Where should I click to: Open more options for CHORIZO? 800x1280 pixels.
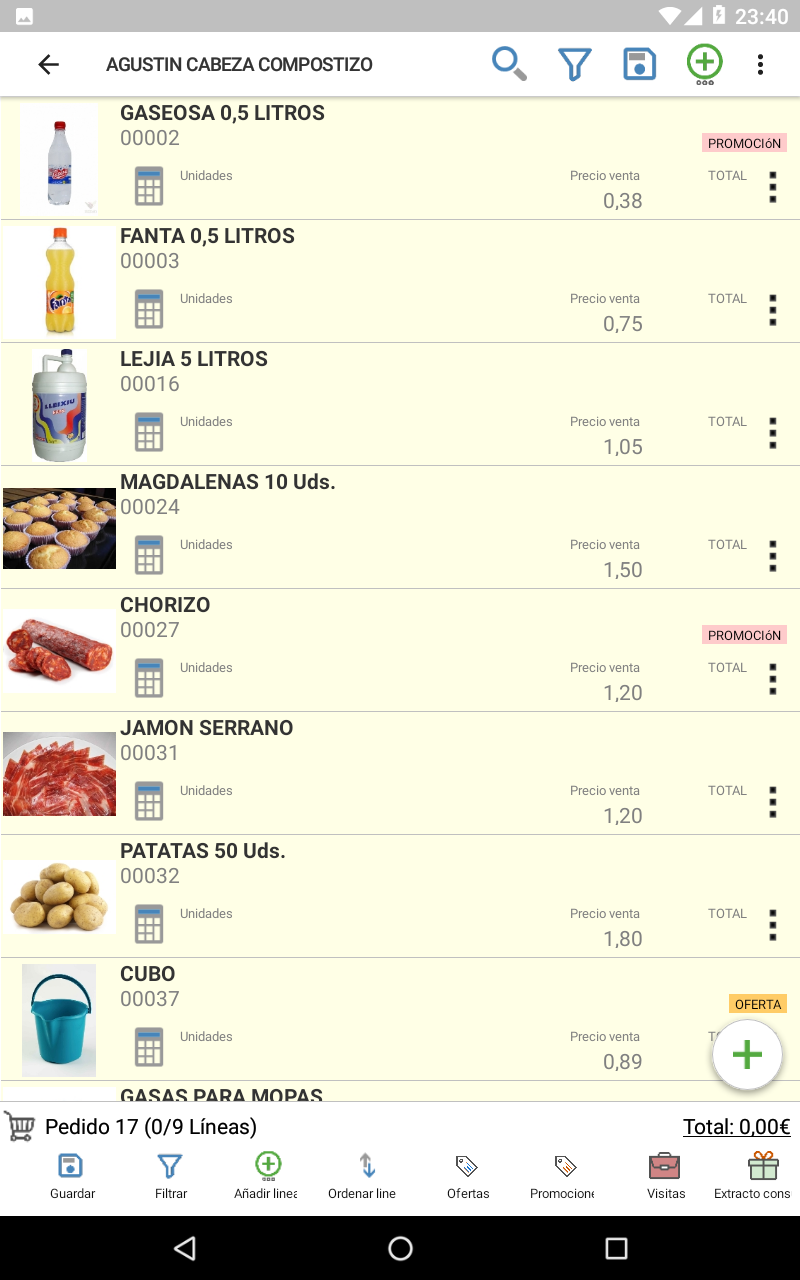coord(772,679)
